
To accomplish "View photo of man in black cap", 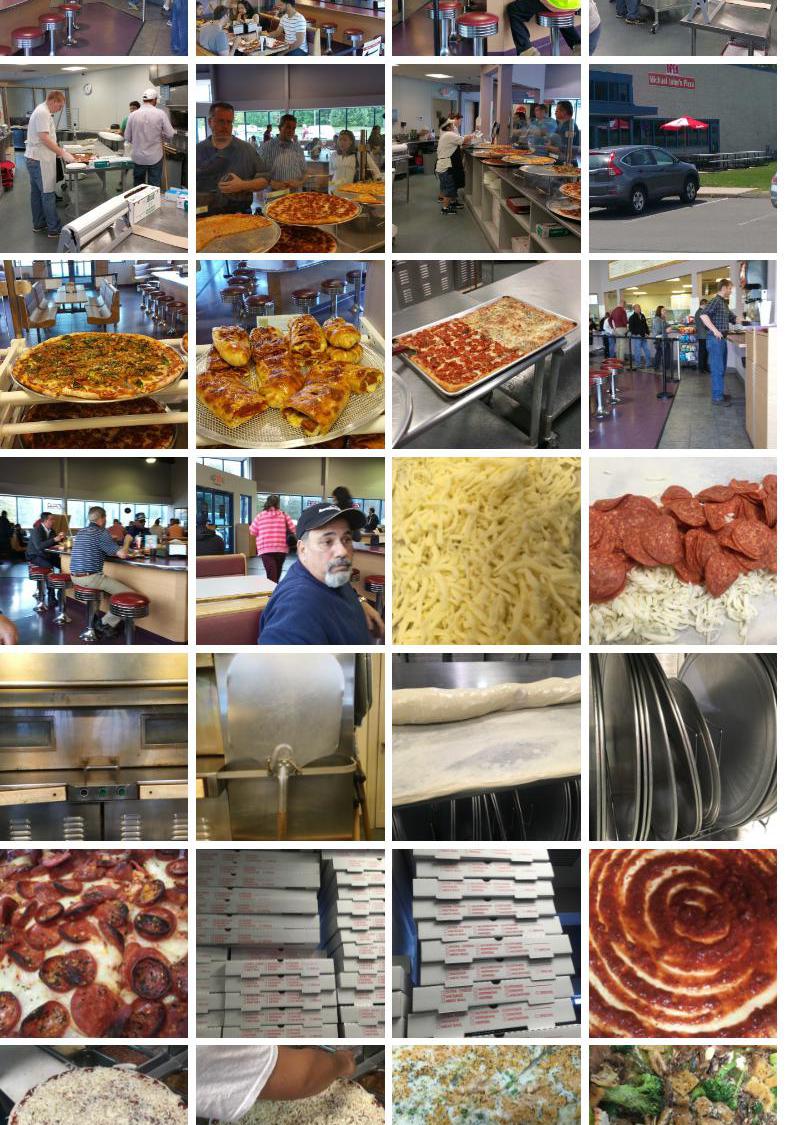I will pyautogui.click(x=290, y=550).
